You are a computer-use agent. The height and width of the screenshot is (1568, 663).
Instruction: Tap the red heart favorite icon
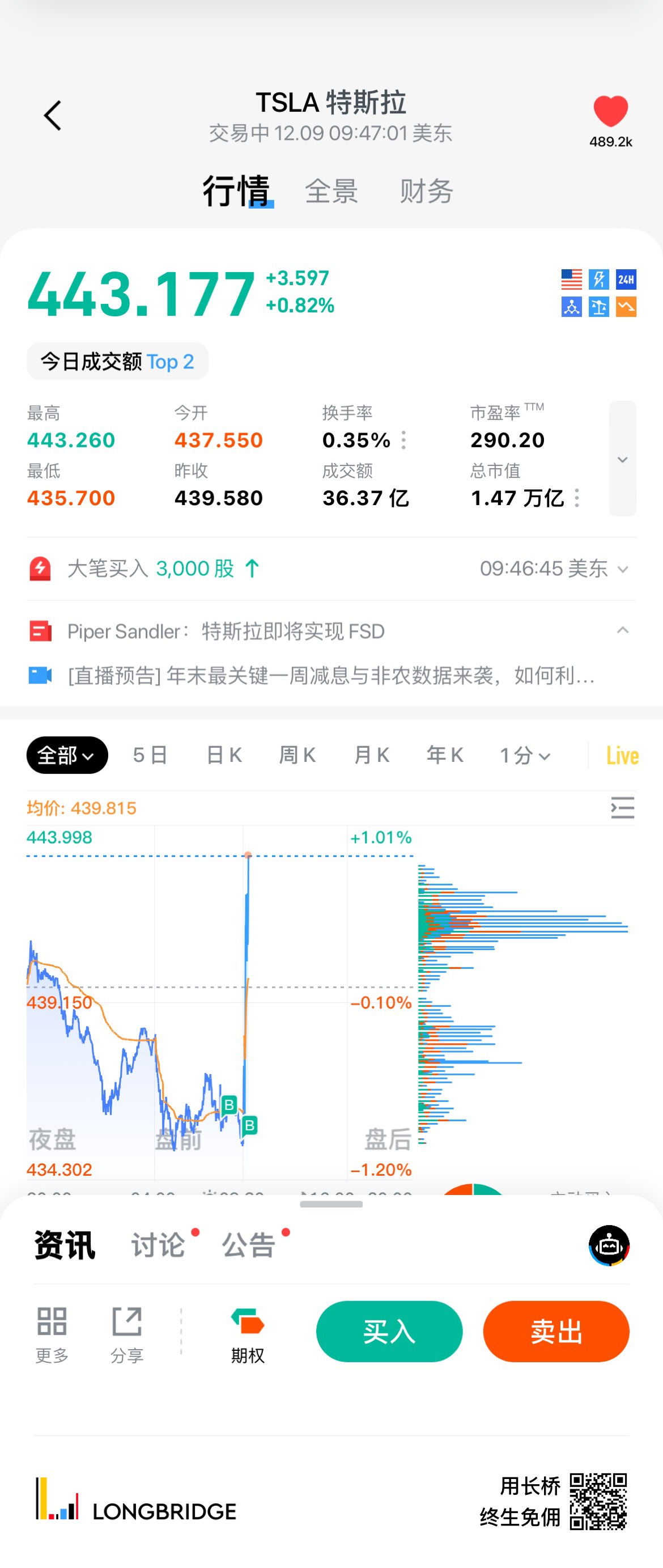tap(610, 113)
